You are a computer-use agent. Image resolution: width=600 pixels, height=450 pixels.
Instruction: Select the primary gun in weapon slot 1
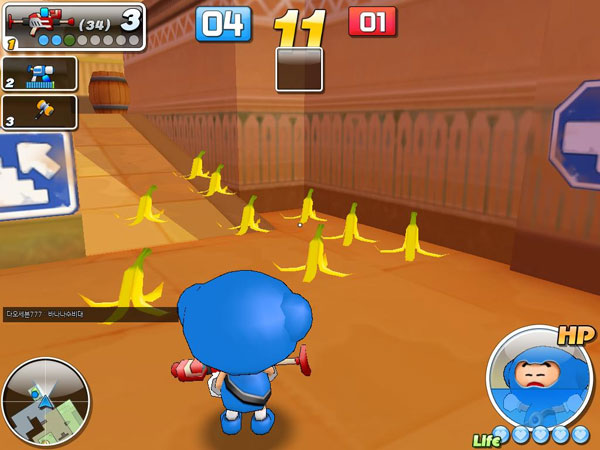(x=72, y=27)
